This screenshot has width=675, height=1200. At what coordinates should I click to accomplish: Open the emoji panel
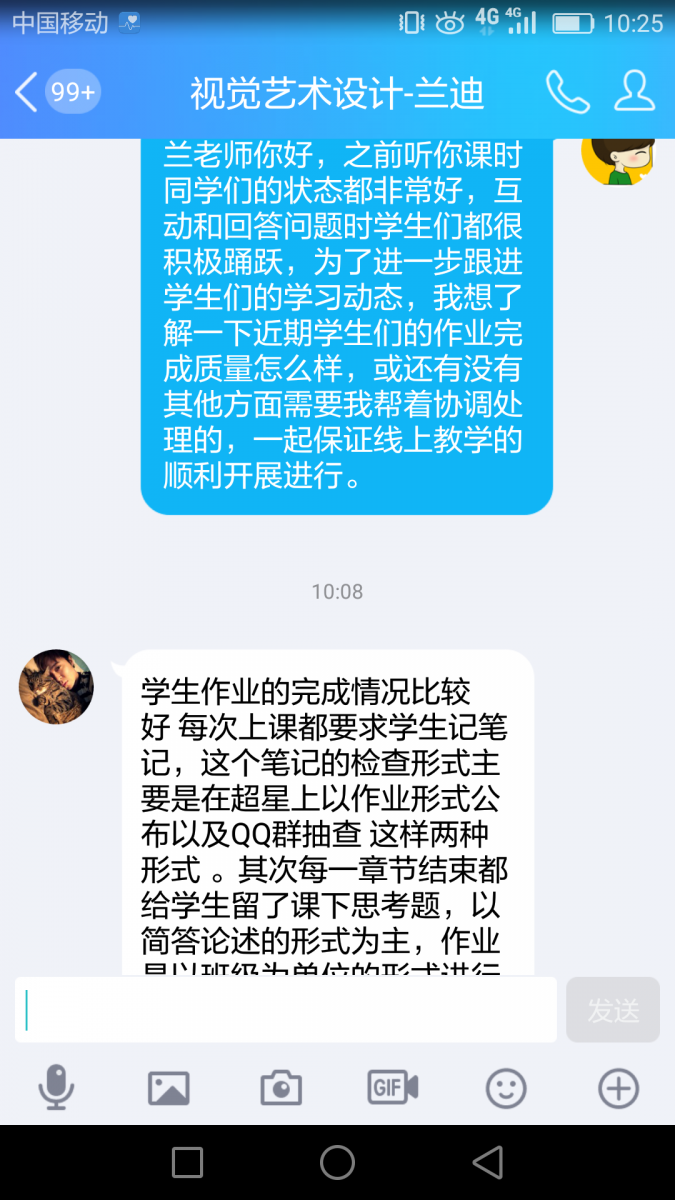506,1087
